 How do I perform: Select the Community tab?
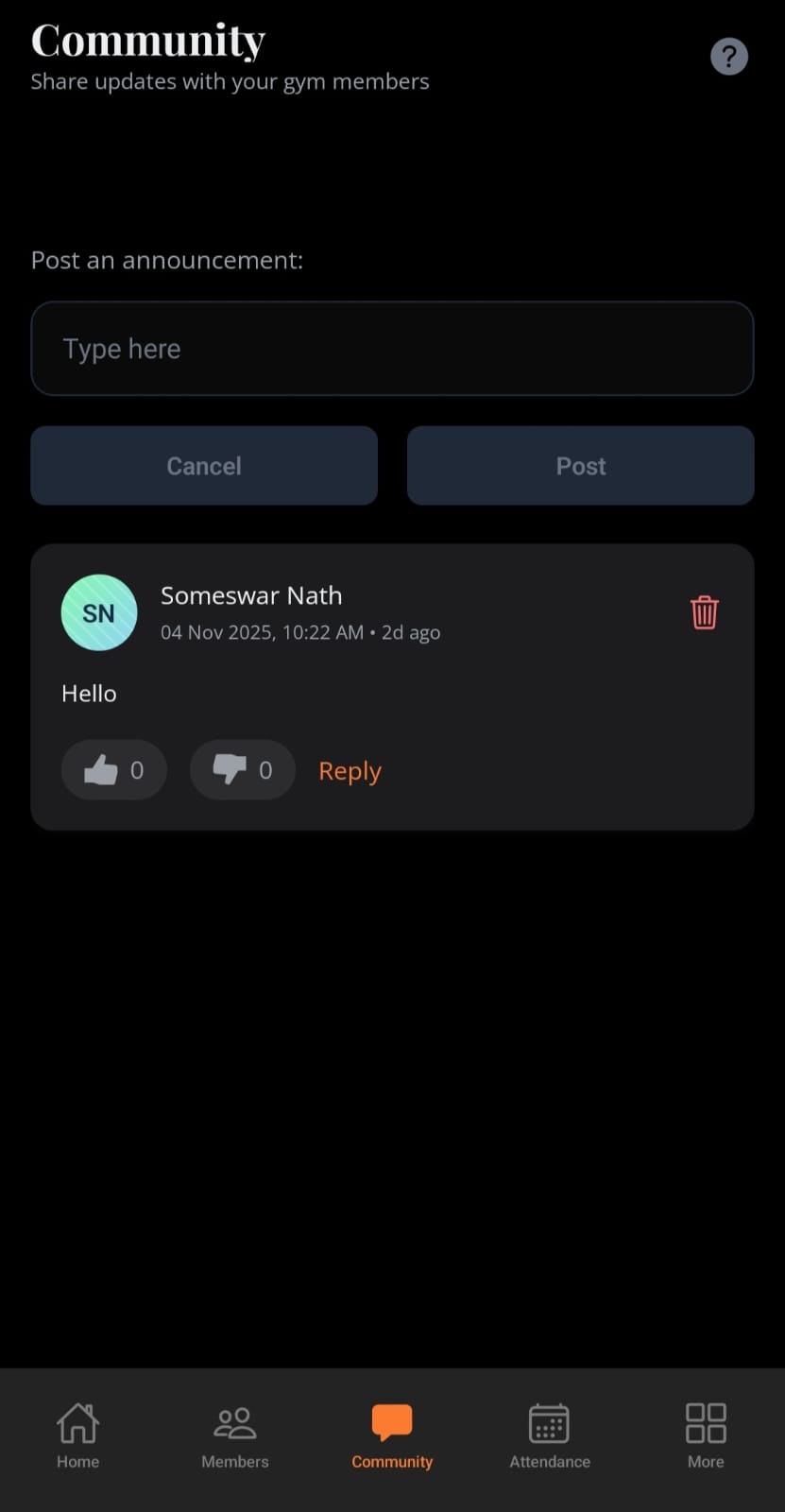tap(392, 1435)
